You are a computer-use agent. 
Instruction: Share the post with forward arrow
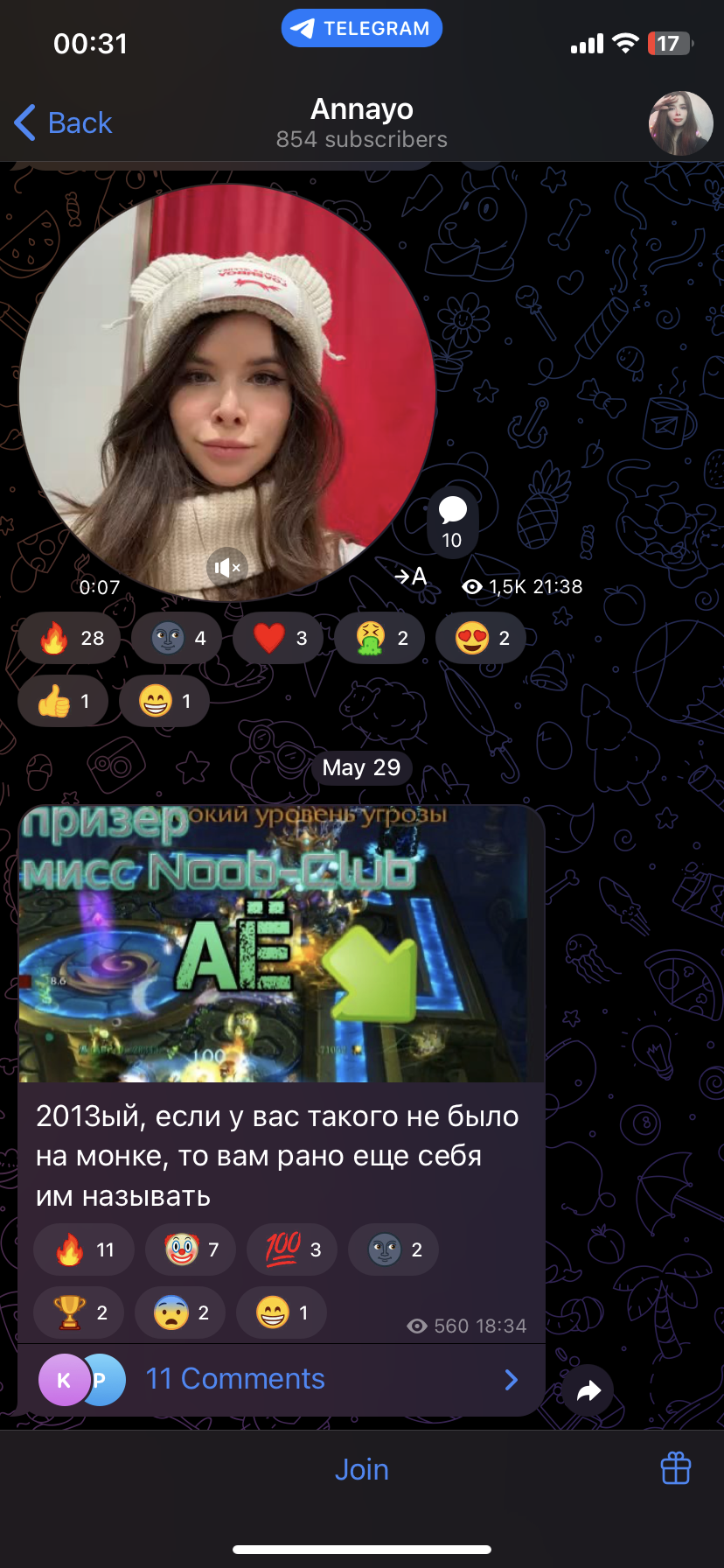tap(588, 1390)
